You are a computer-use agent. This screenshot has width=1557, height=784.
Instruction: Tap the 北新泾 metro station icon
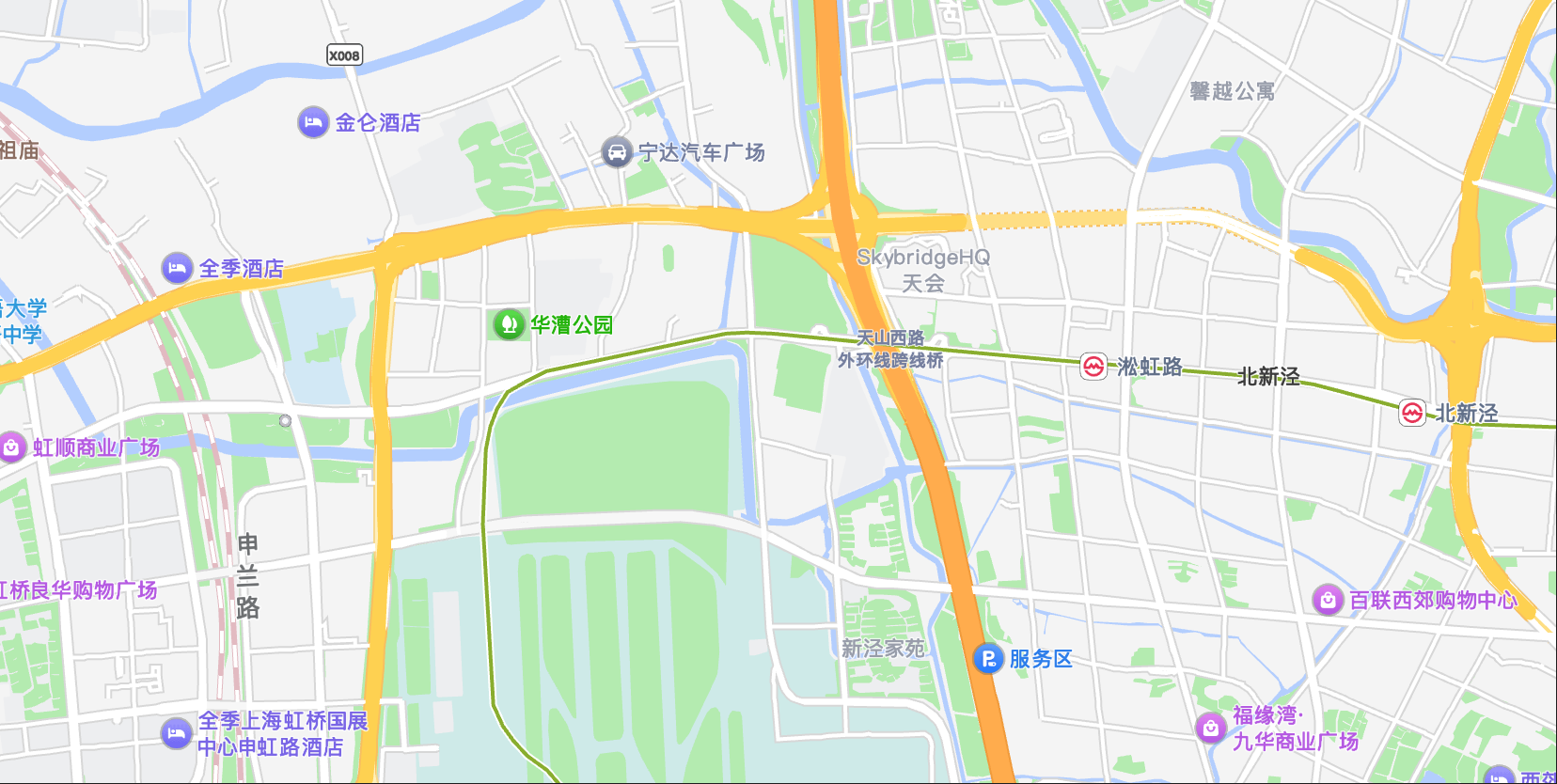[1412, 413]
